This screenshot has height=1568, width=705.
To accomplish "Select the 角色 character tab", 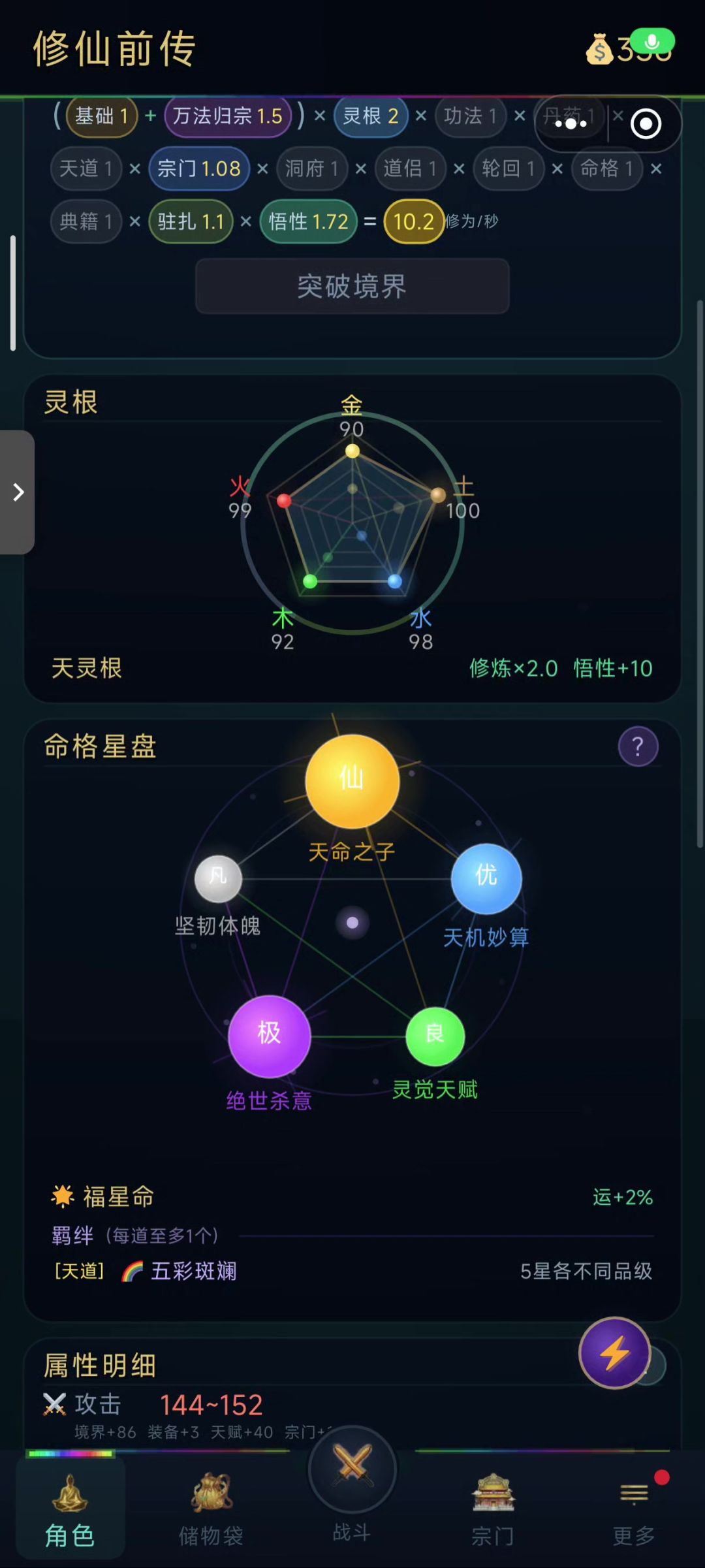I will (70, 1509).
